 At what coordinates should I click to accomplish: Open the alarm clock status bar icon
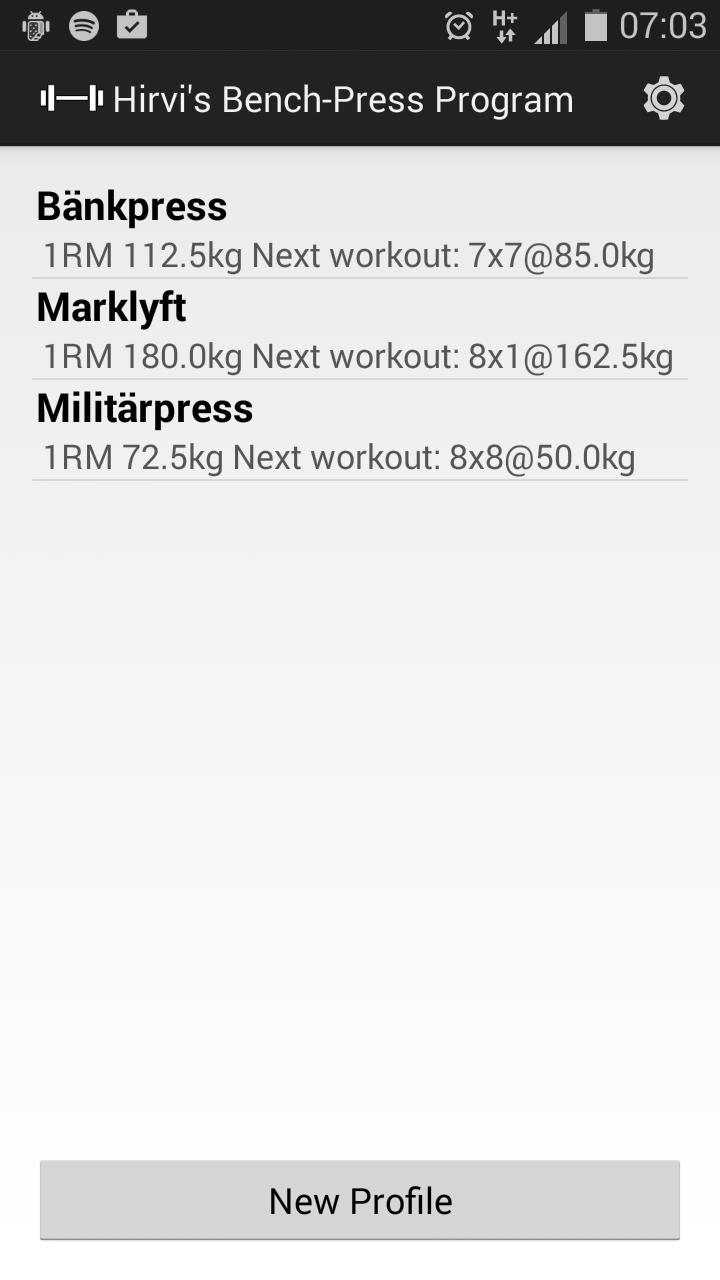tap(458, 25)
